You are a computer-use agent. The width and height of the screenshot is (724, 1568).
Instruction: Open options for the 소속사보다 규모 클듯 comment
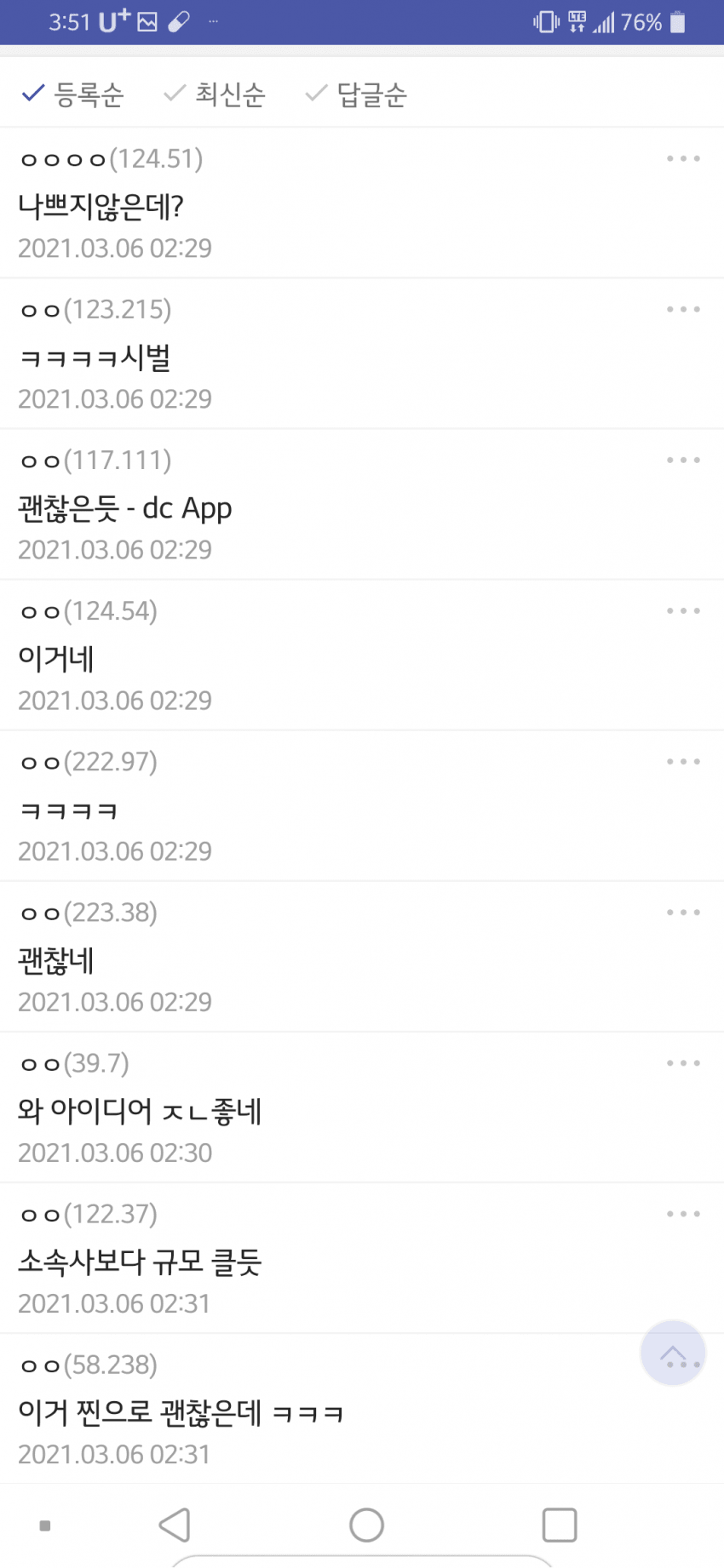point(683,1214)
